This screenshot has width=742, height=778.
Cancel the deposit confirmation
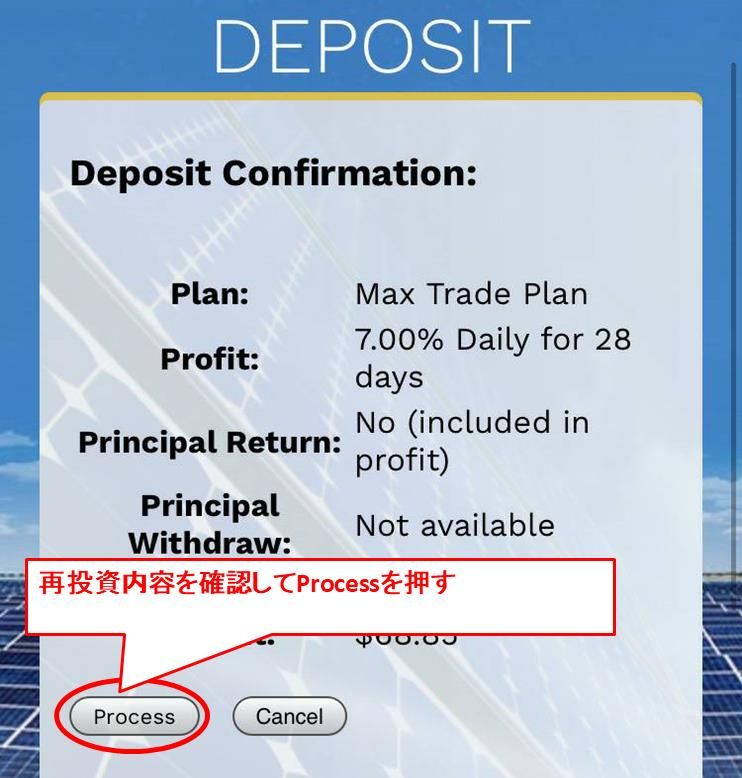289,716
